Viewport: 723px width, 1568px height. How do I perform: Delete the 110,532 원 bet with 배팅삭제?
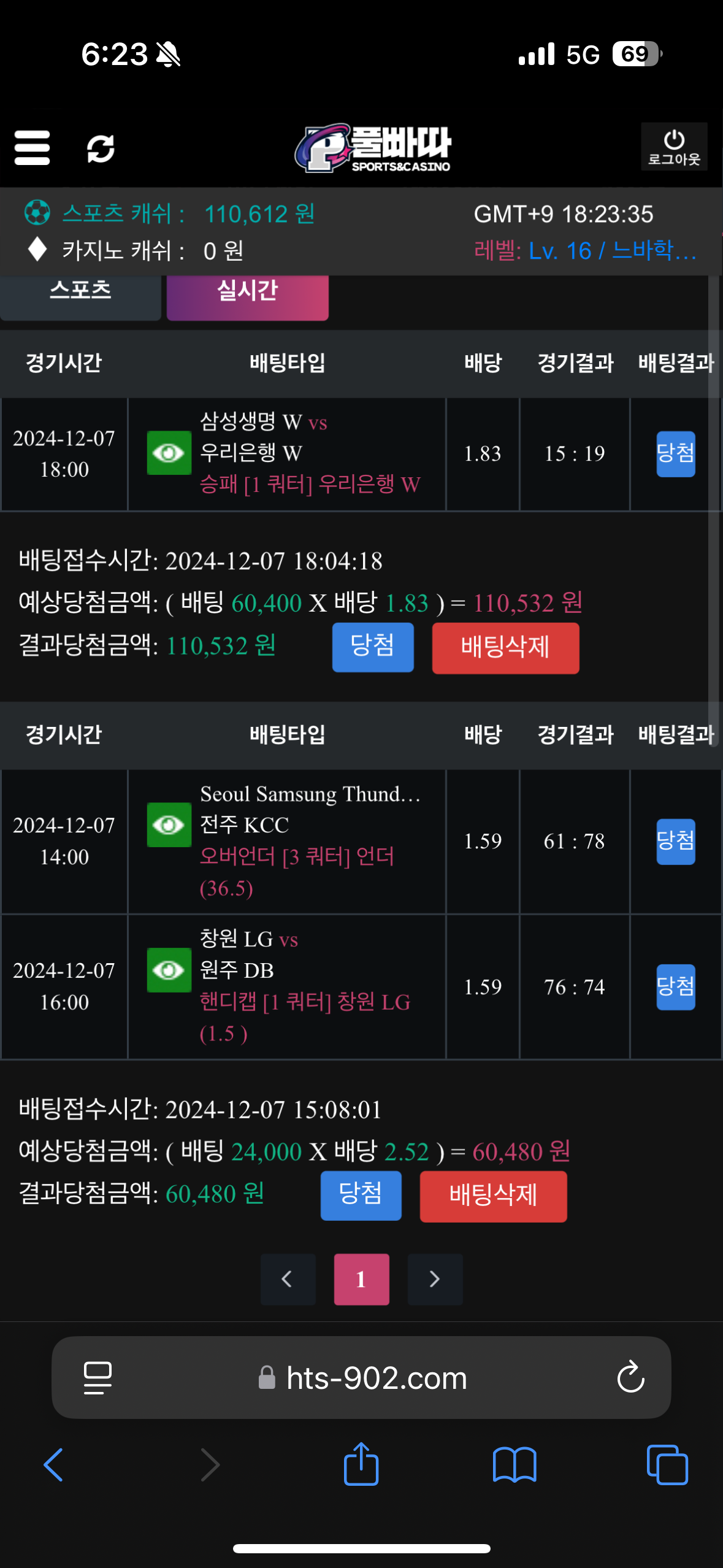coord(505,647)
